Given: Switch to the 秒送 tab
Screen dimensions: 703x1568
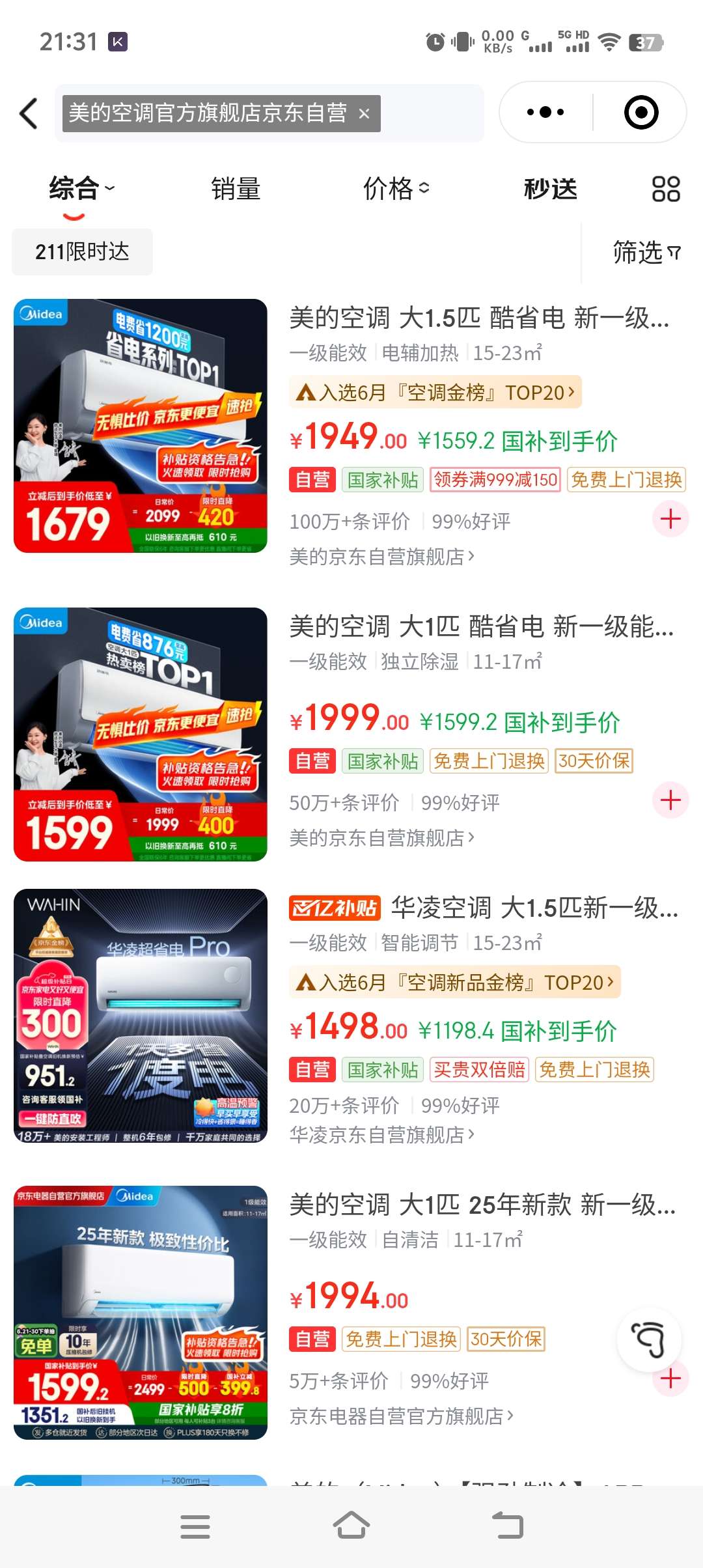Looking at the screenshot, I should (551, 189).
